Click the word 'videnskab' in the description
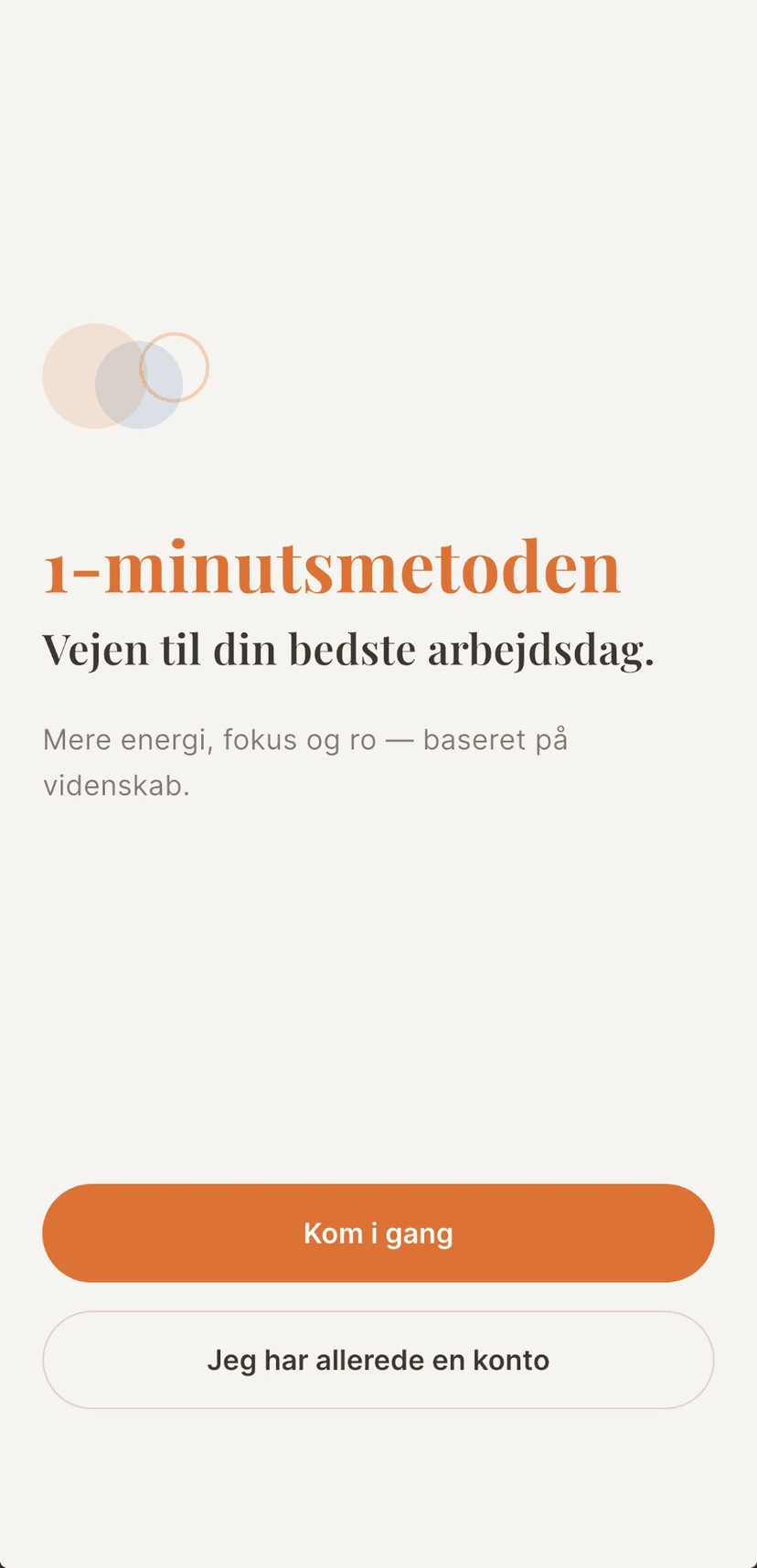This screenshot has height=1568, width=757. point(110,786)
